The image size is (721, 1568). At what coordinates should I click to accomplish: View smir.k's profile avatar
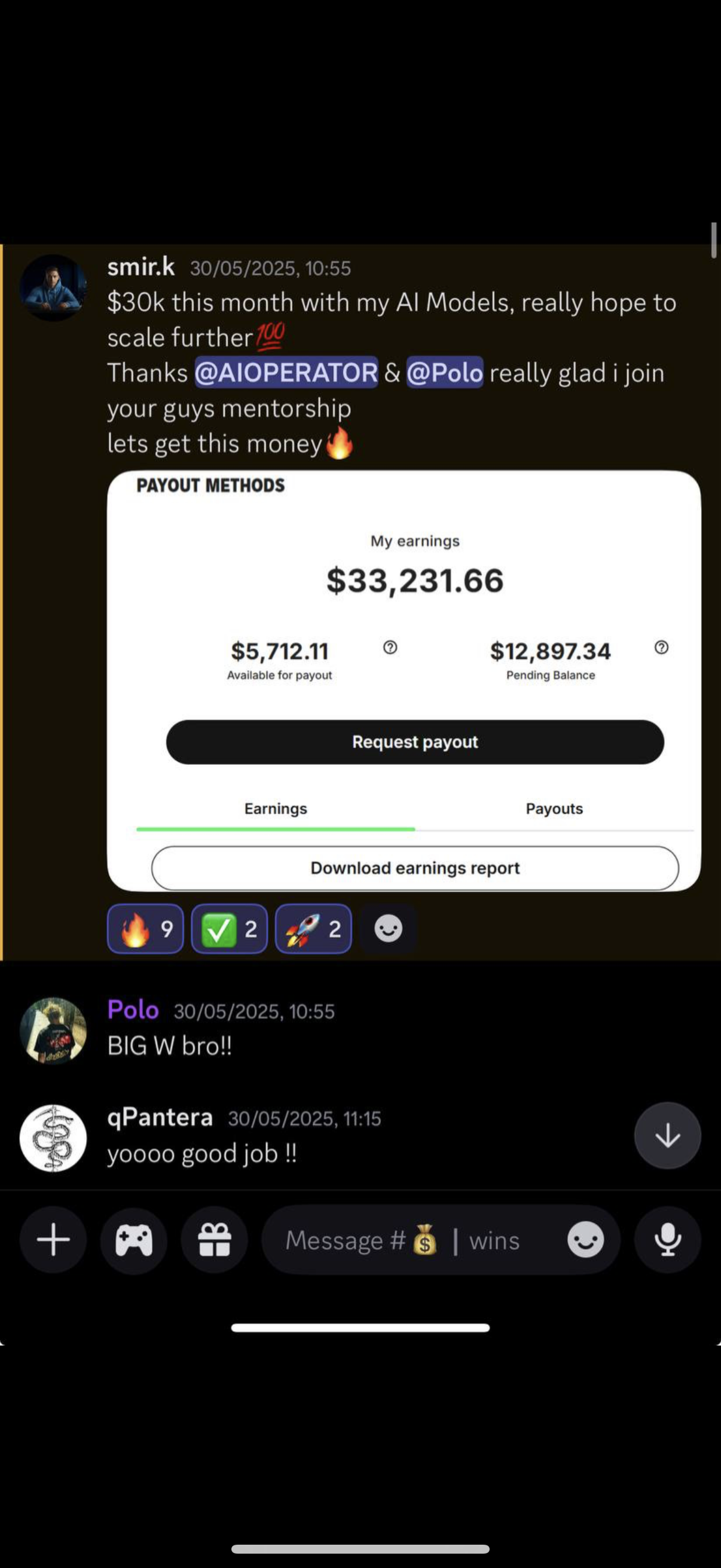tap(53, 288)
